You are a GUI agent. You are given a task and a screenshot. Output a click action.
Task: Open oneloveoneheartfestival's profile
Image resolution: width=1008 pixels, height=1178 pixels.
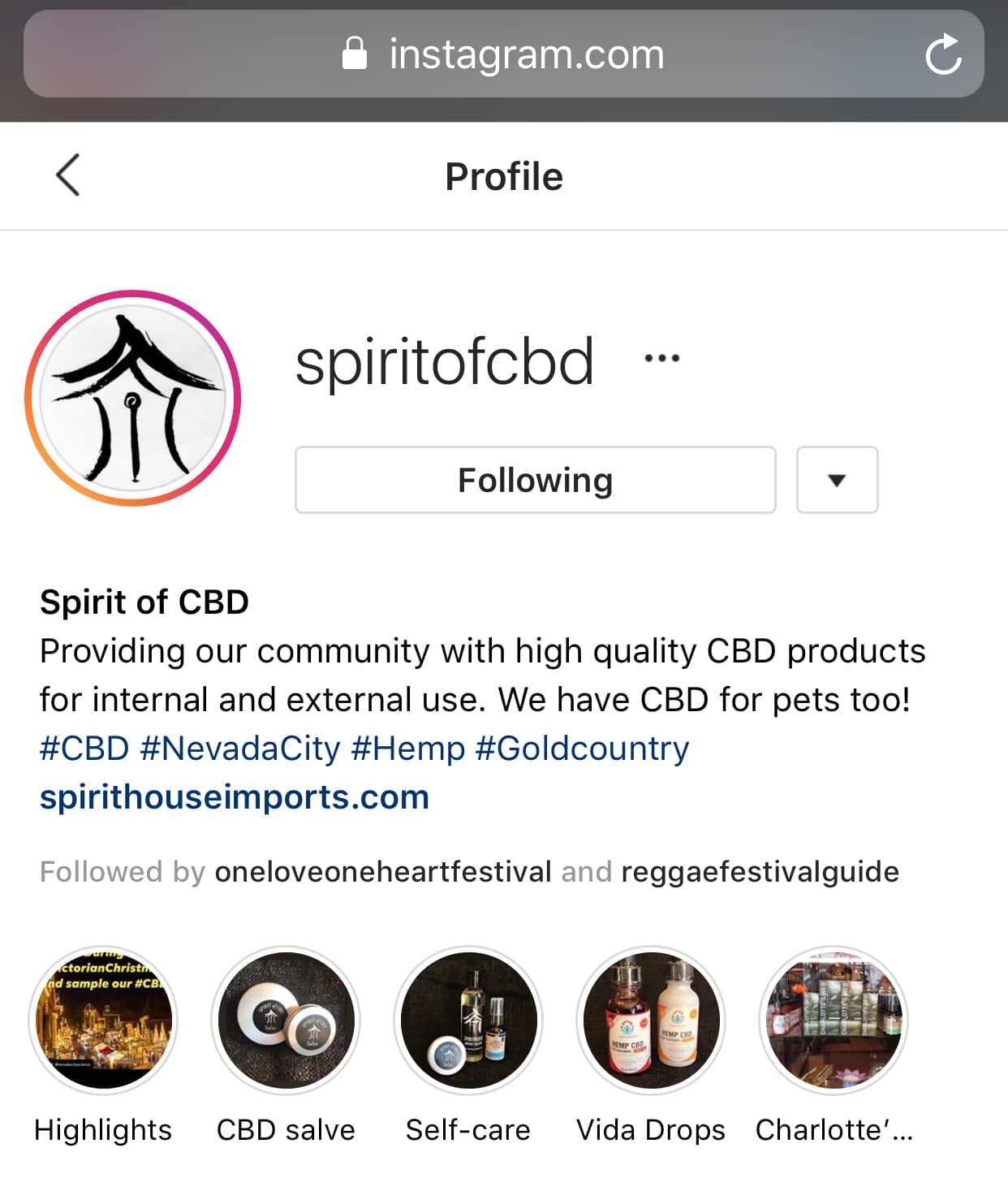point(383,872)
